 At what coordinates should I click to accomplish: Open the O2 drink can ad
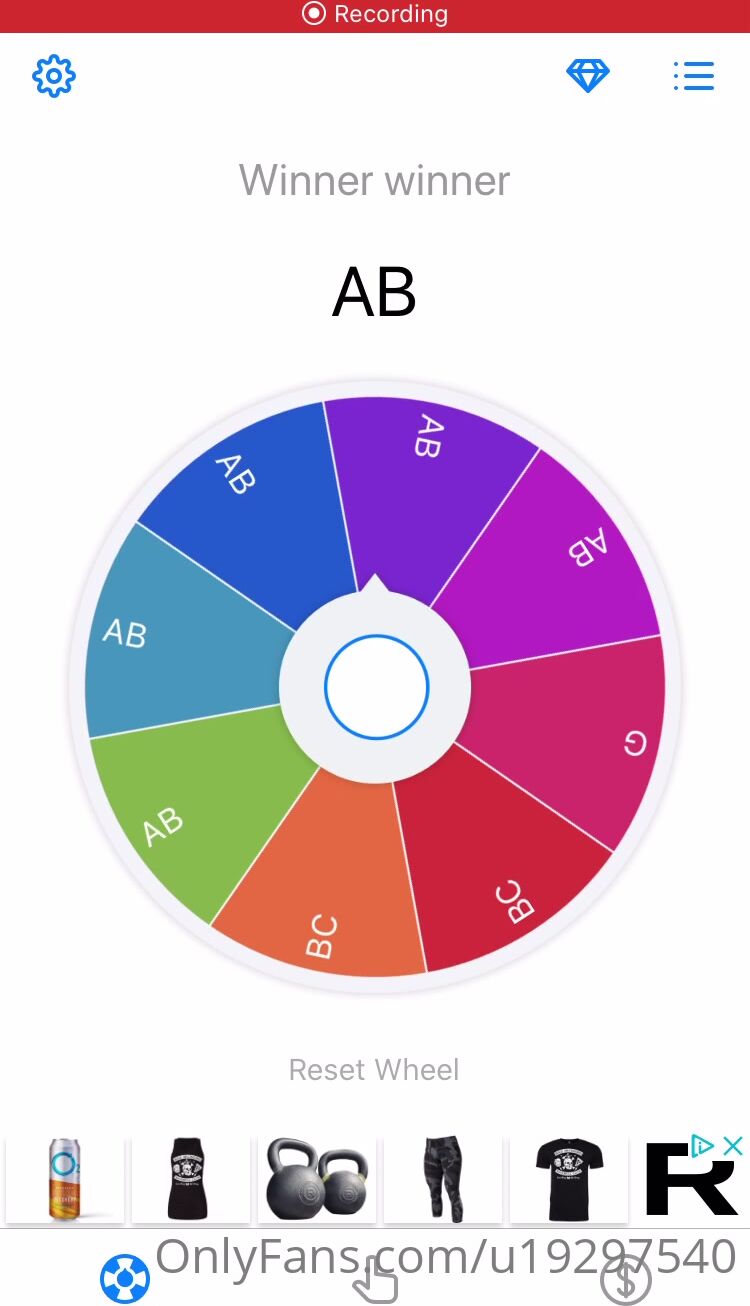tap(64, 1178)
